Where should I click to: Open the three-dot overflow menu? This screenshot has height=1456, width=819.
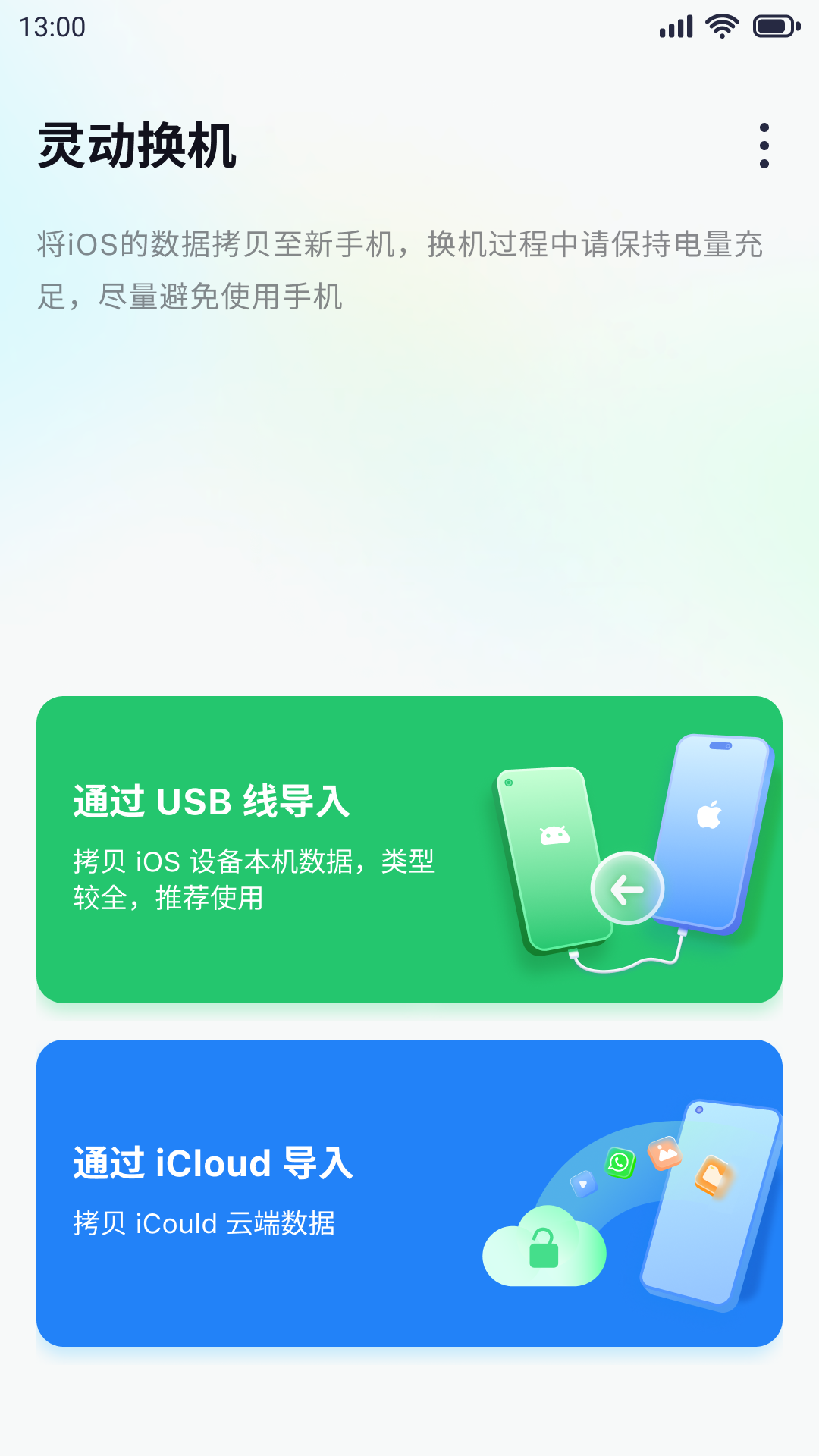tap(764, 146)
